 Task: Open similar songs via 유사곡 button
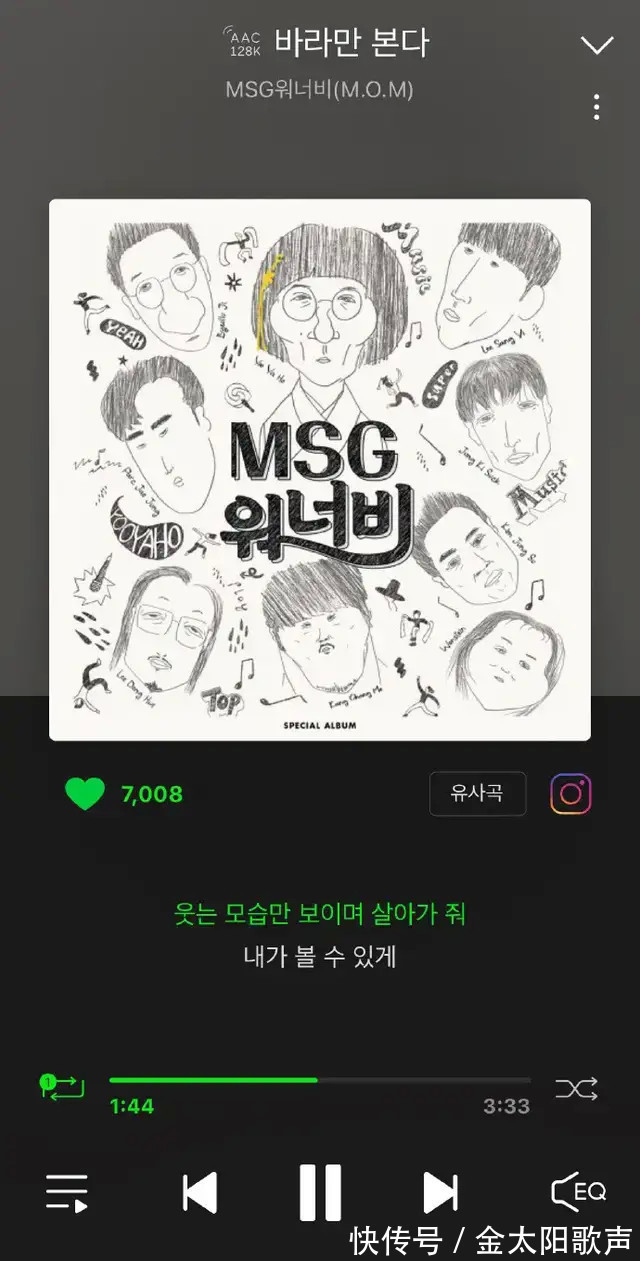pyautogui.click(x=477, y=794)
